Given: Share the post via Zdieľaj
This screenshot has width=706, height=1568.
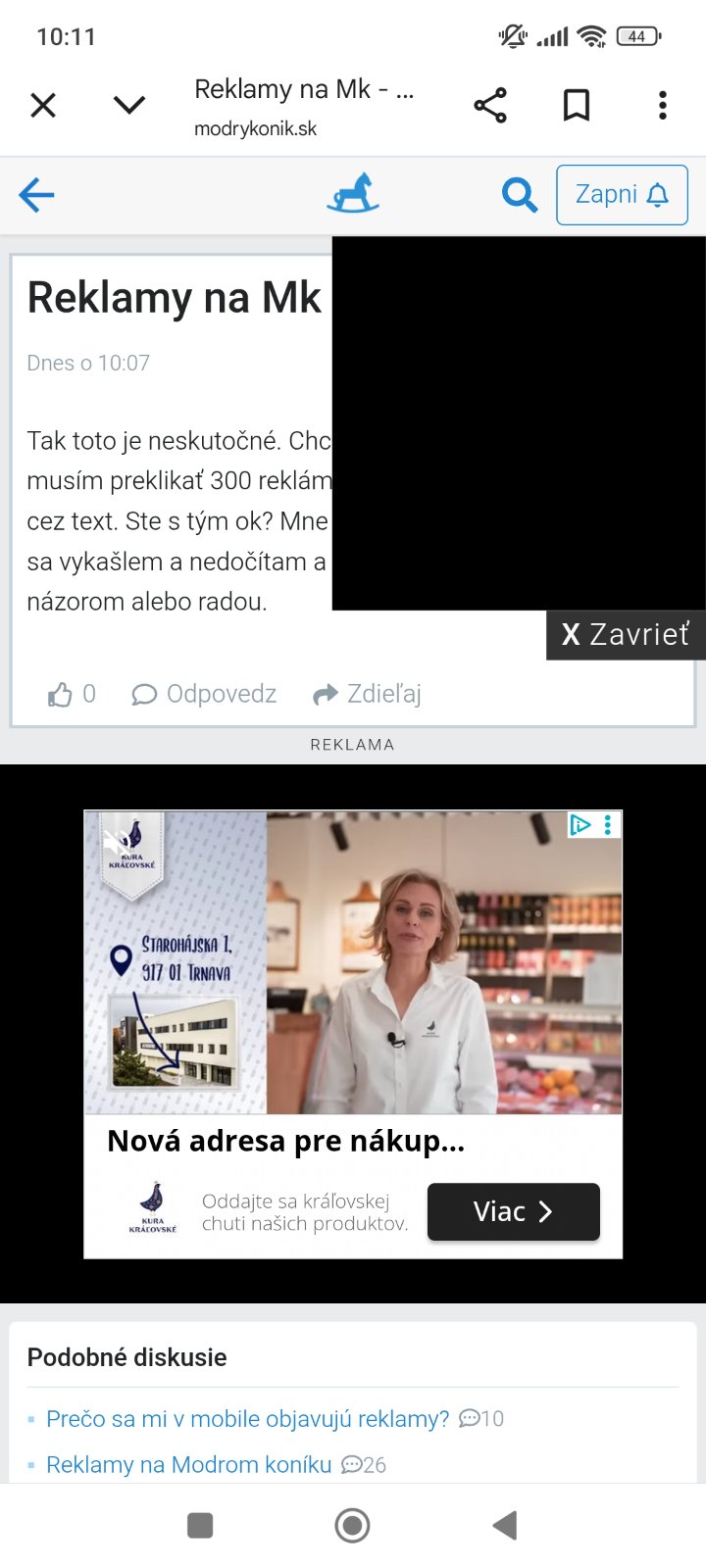Looking at the screenshot, I should (x=367, y=695).
